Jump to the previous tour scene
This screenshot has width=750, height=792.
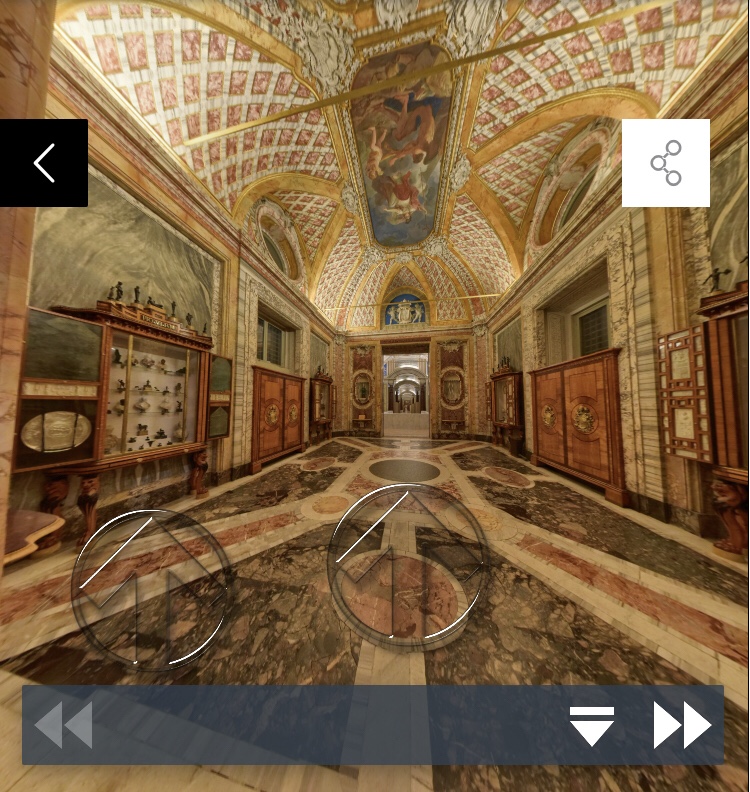pos(64,725)
